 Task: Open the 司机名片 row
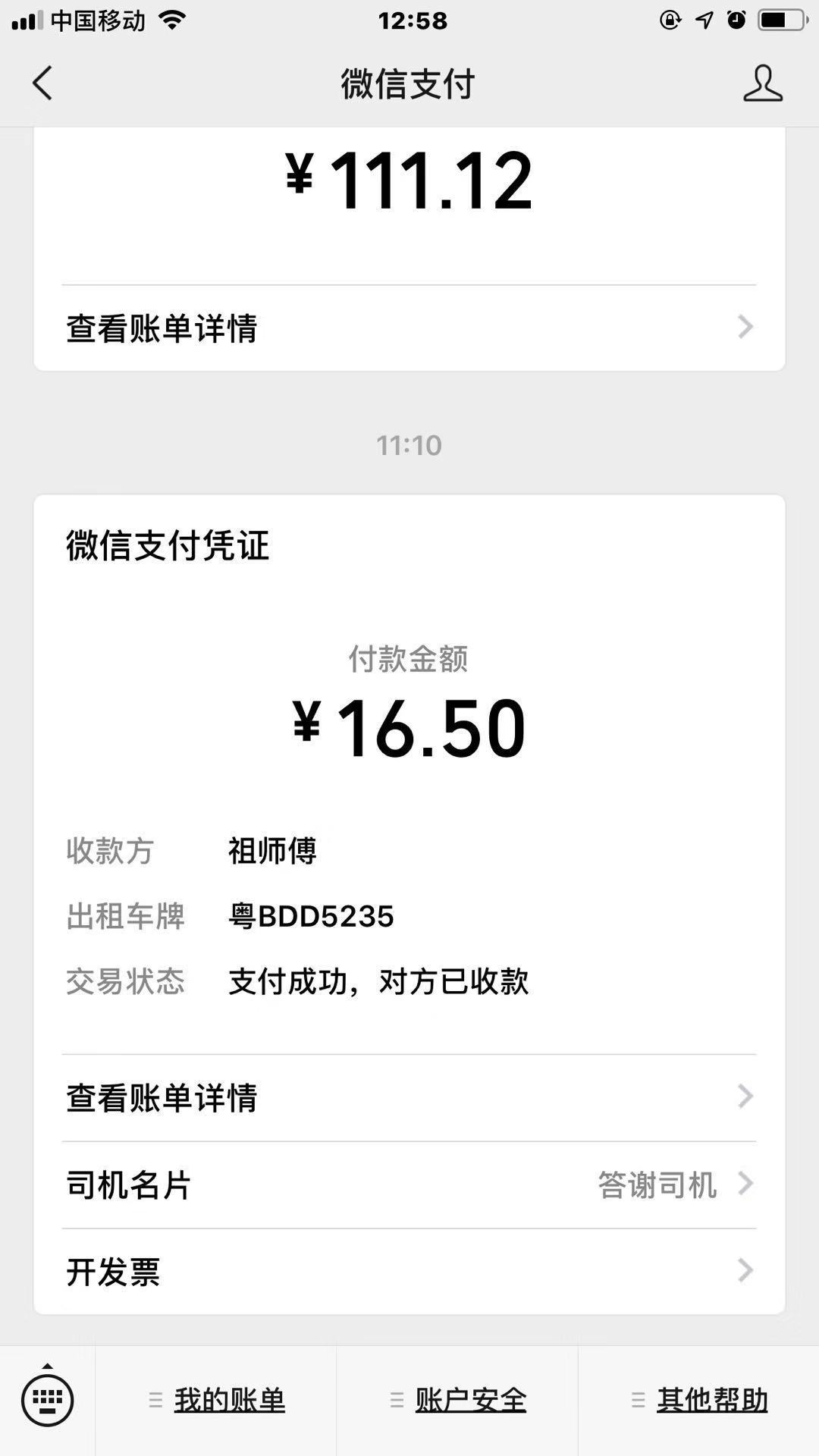click(409, 1185)
